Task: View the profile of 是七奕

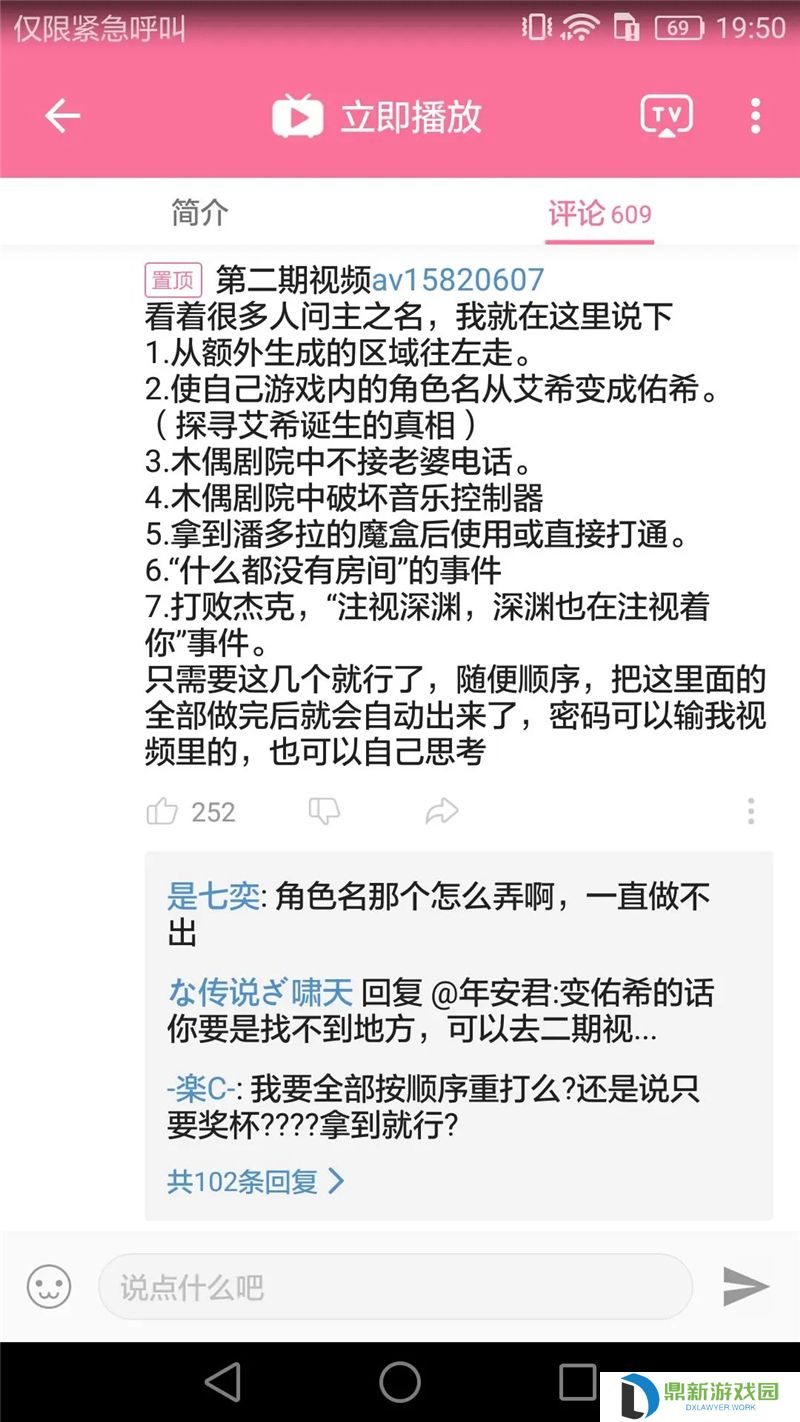Action: [x=212, y=897]
